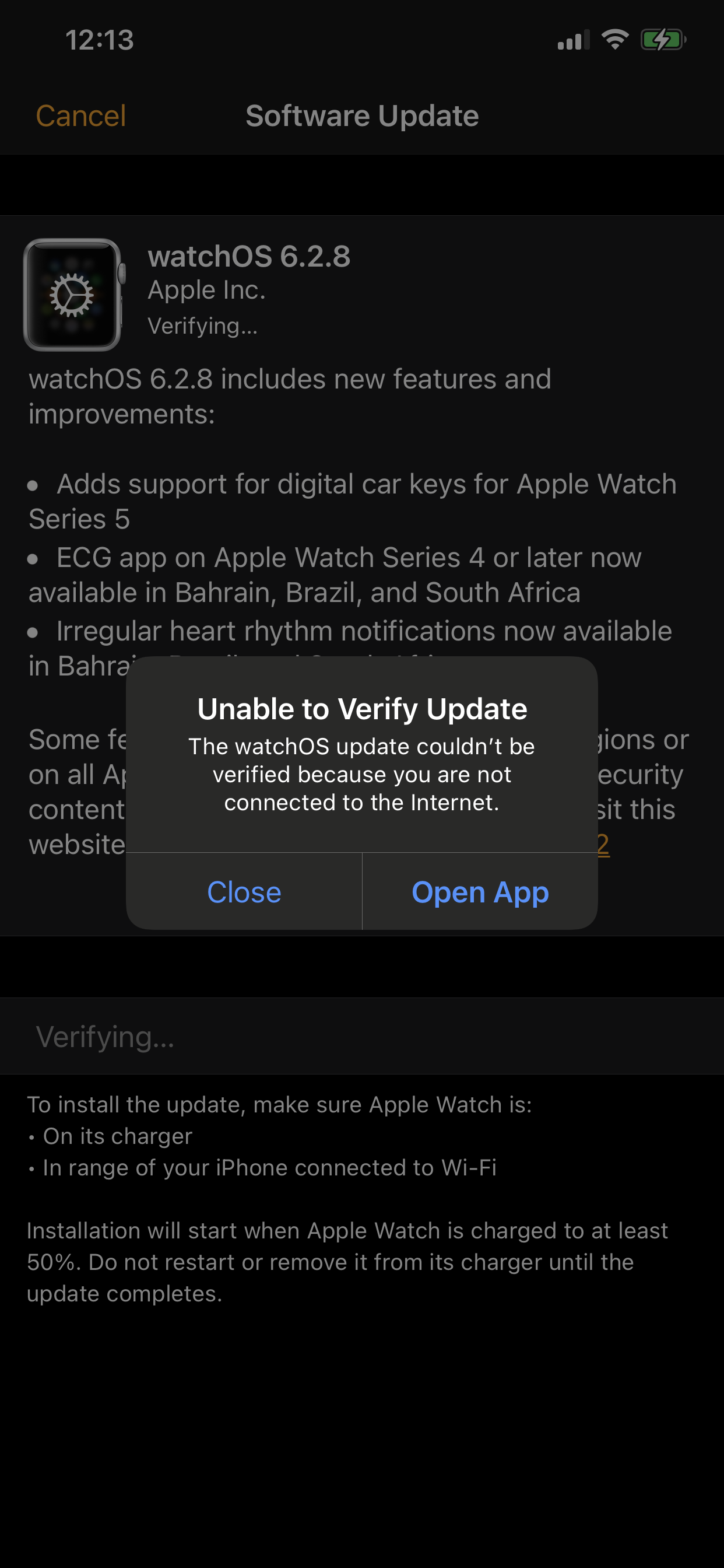This screenshot has height=1568, width=724.
Task: Tap the Wi-Fi status icon
Action: pos(615,39)
